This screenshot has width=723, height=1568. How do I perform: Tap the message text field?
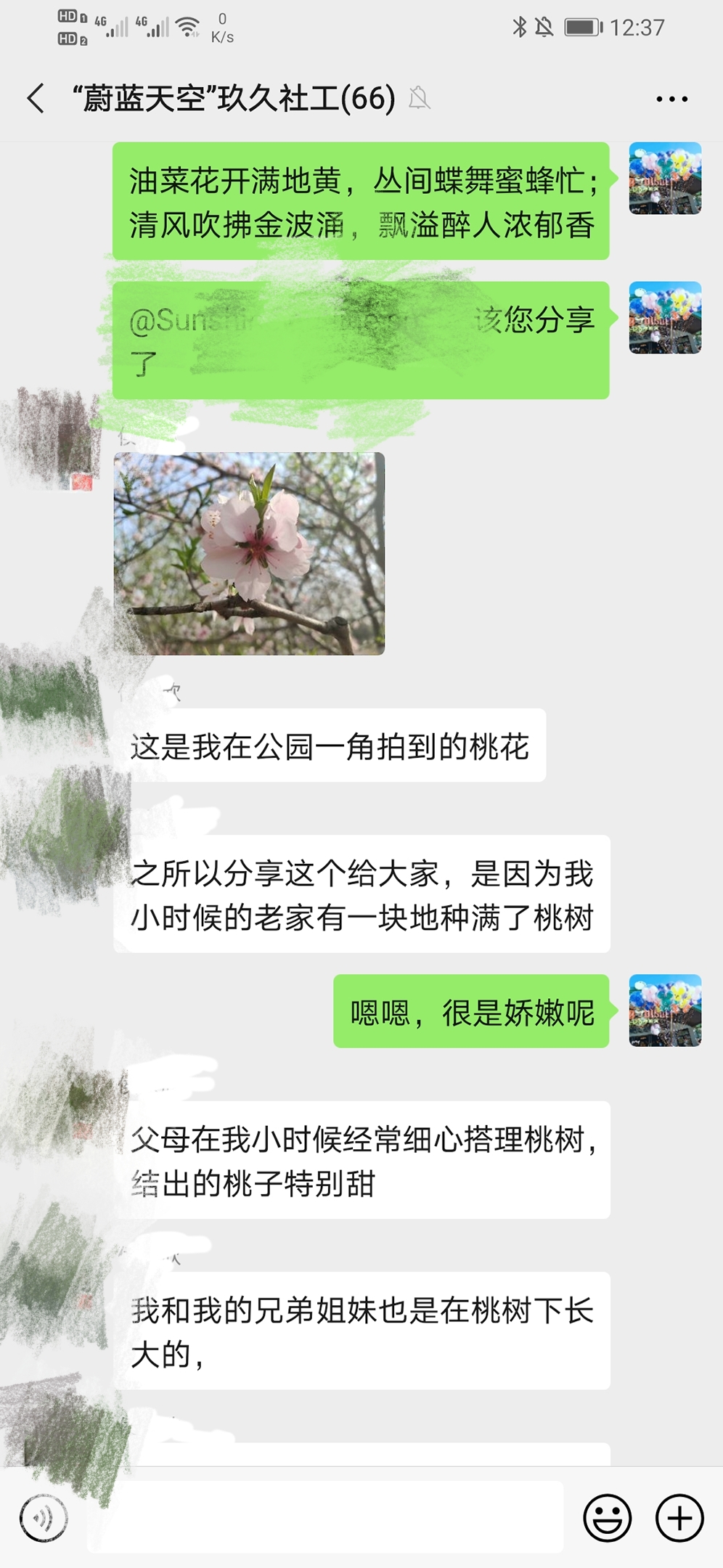(327, 1517)
